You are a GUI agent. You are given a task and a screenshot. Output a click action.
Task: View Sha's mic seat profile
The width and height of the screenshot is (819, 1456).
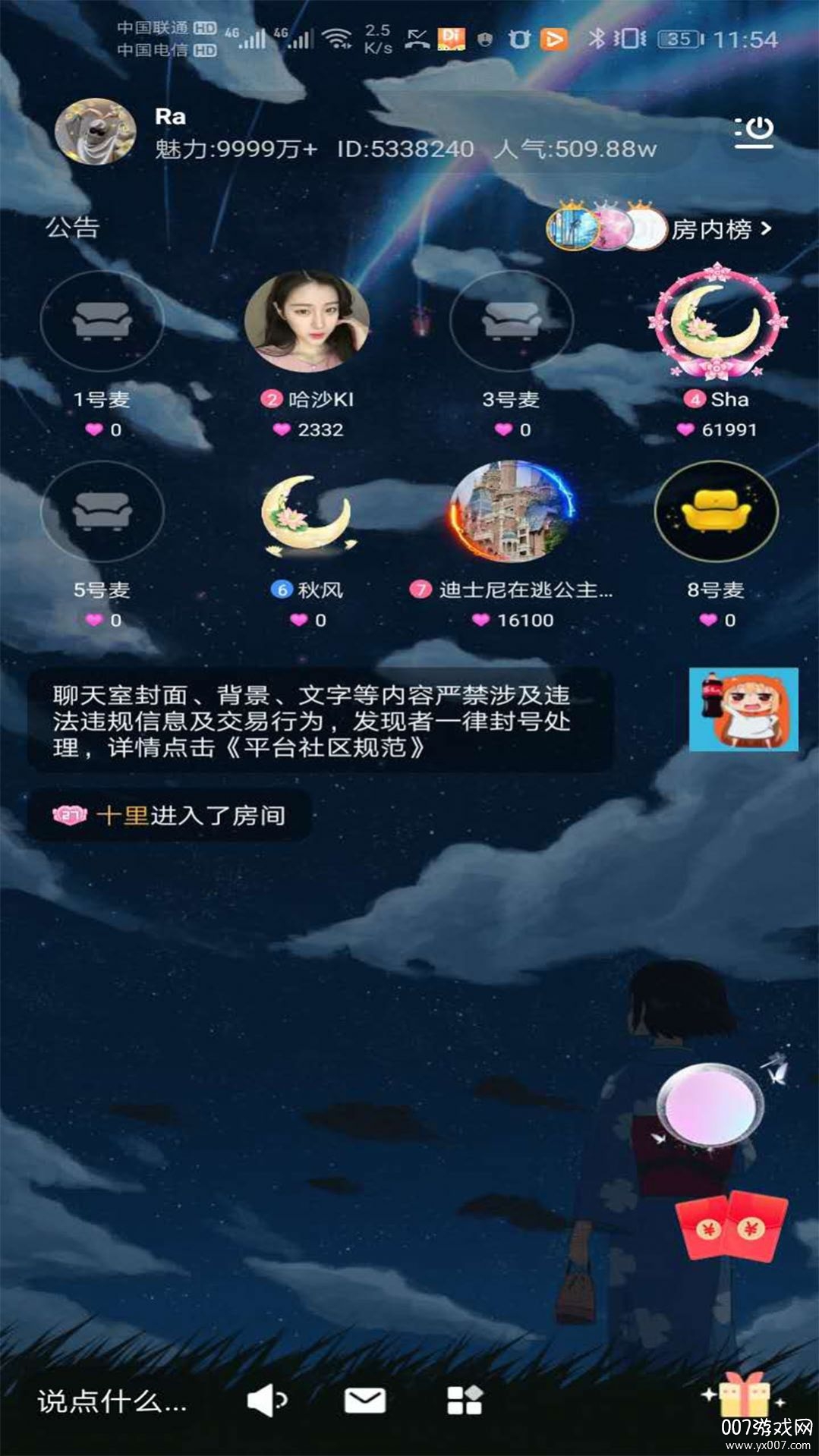(717, 322)
